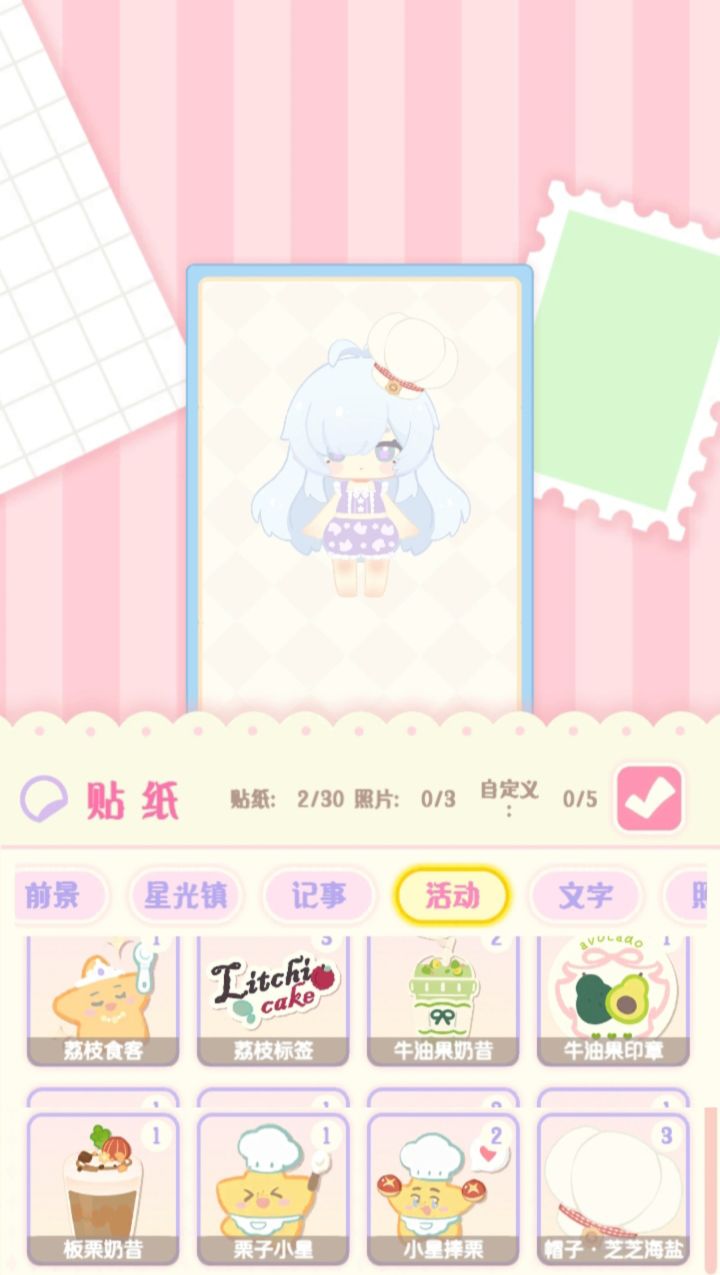
Task: Select the 牛油果印章 avocado stamp sticker
Action: 612,997
